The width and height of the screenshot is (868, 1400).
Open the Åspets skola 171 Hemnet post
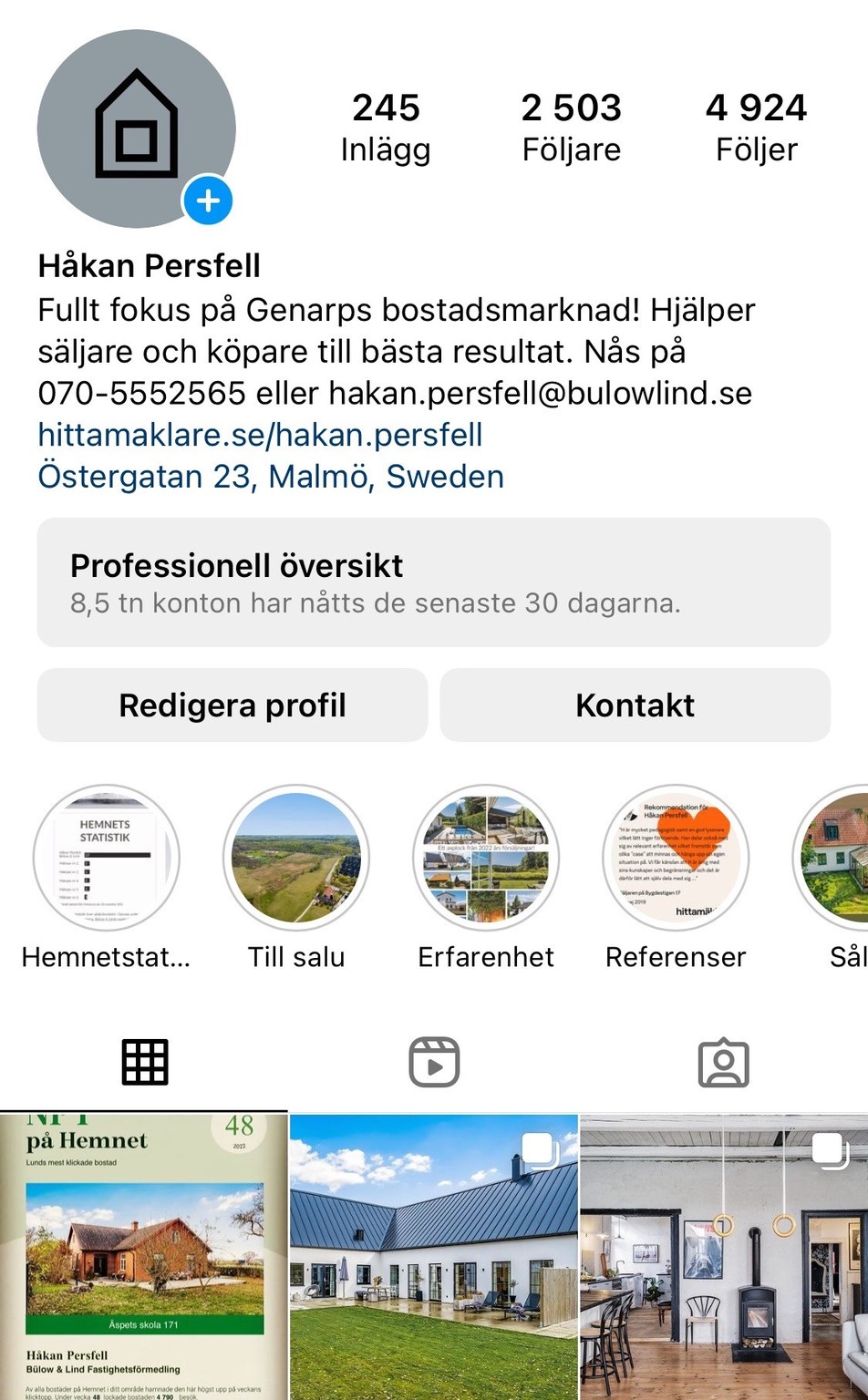pyautogui.click(x=144, y=1258)
